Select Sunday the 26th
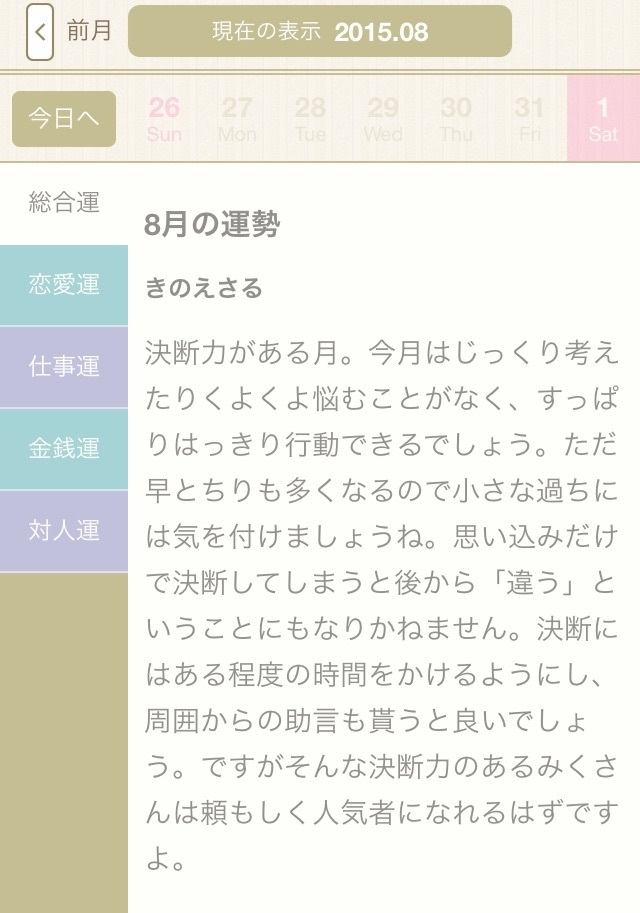The width and height of the screenshot is (640, 913). tap(164, 119)
